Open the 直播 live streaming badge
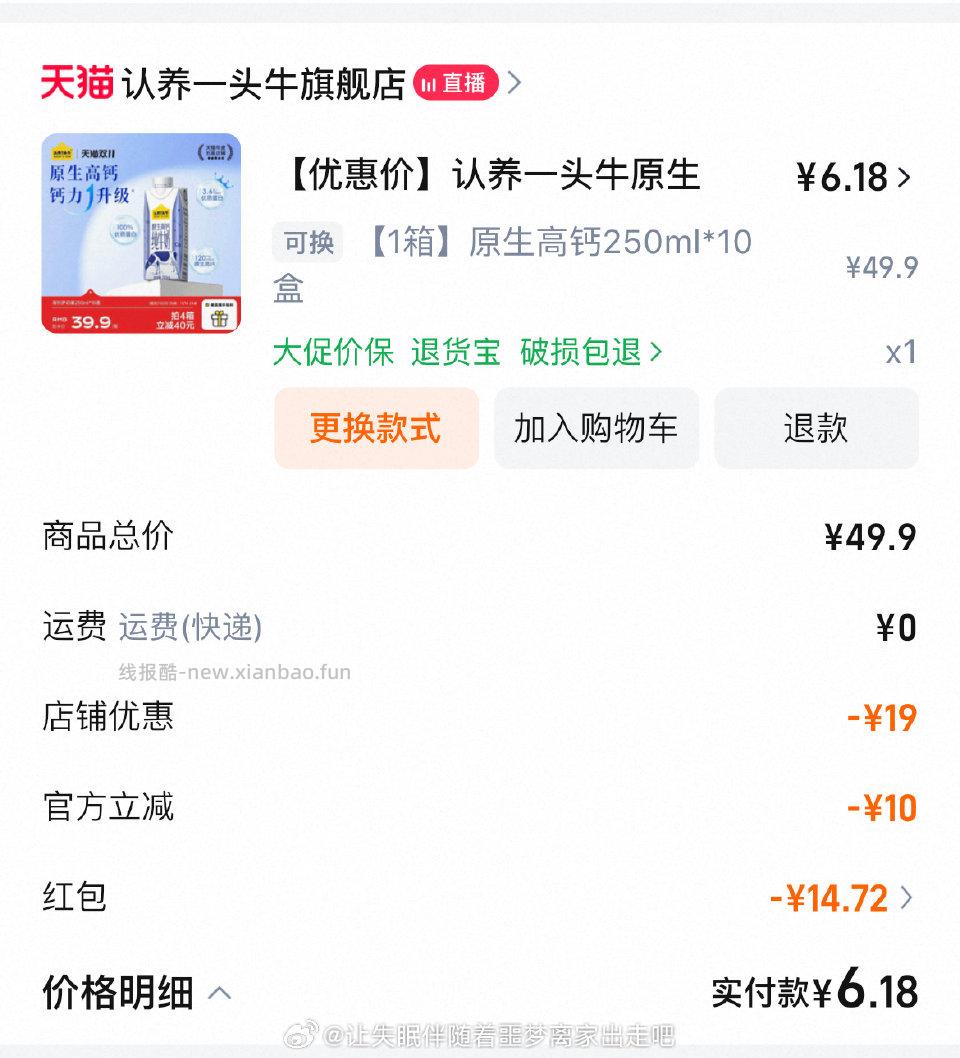The height and width of the screenshot is (1058, 960). coord(455,84)
